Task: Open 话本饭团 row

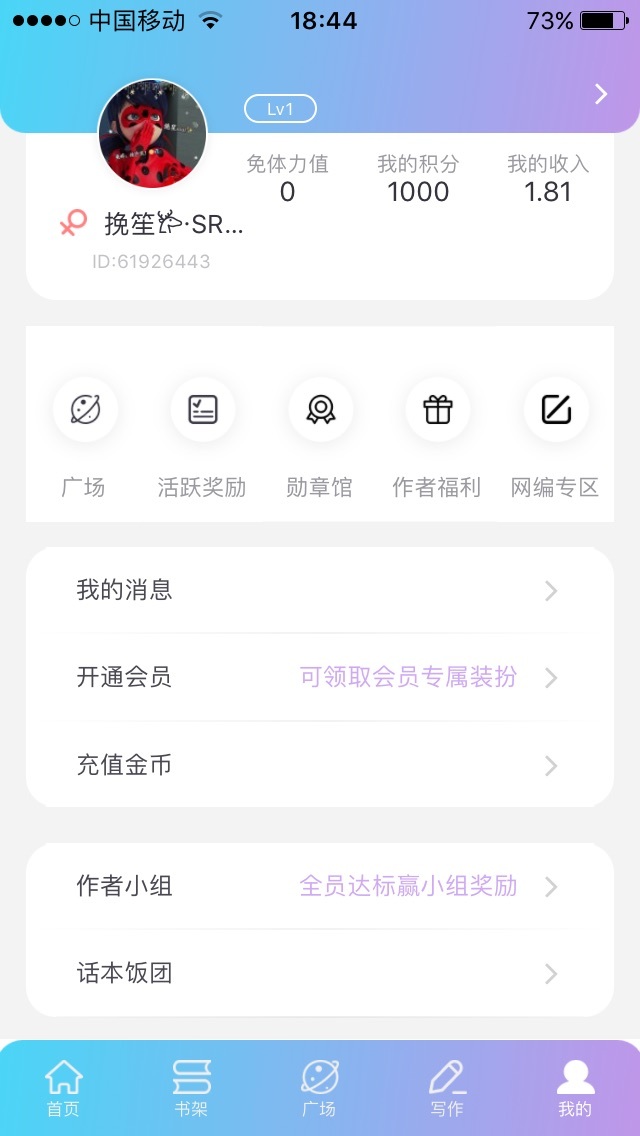Action: click(320, 973)
